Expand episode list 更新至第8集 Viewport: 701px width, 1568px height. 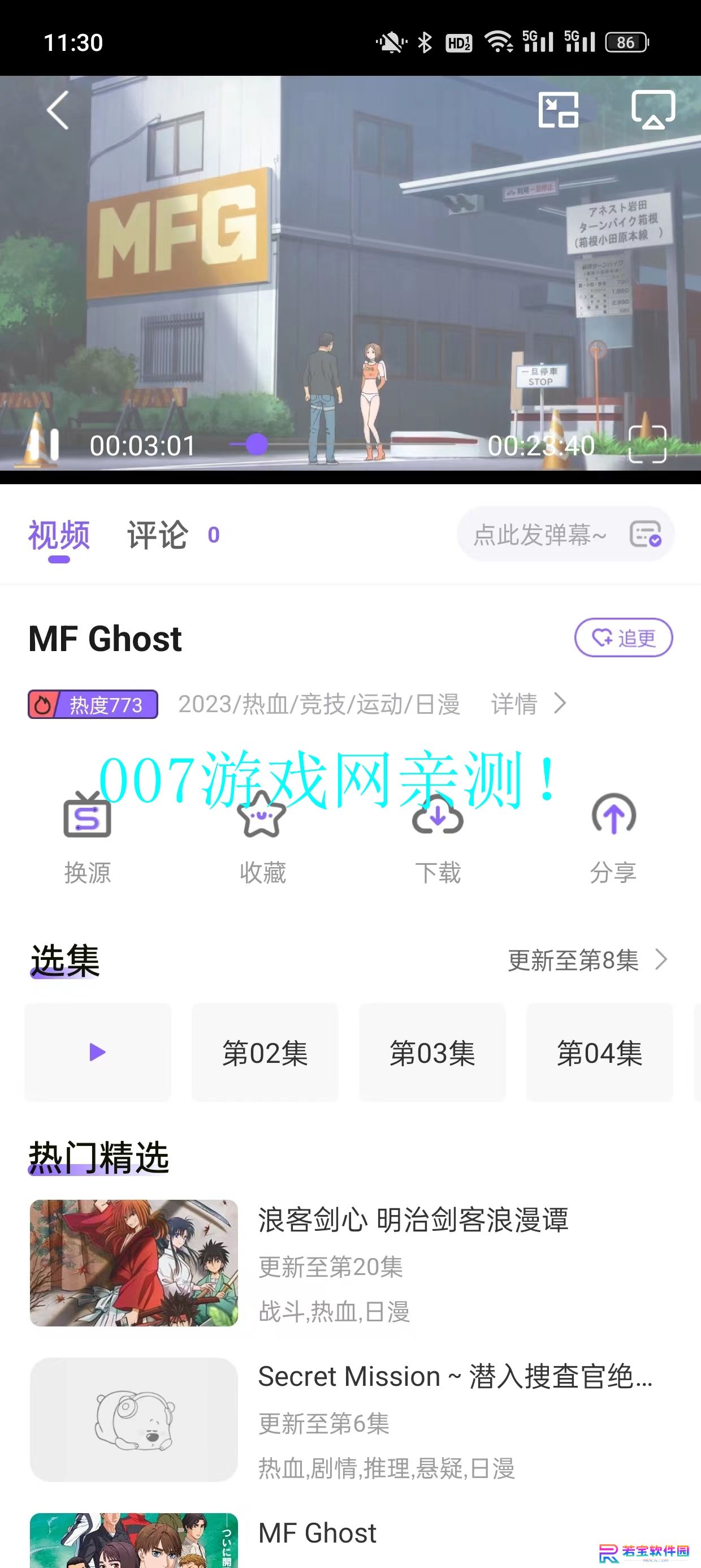click(x=588, y=960)
